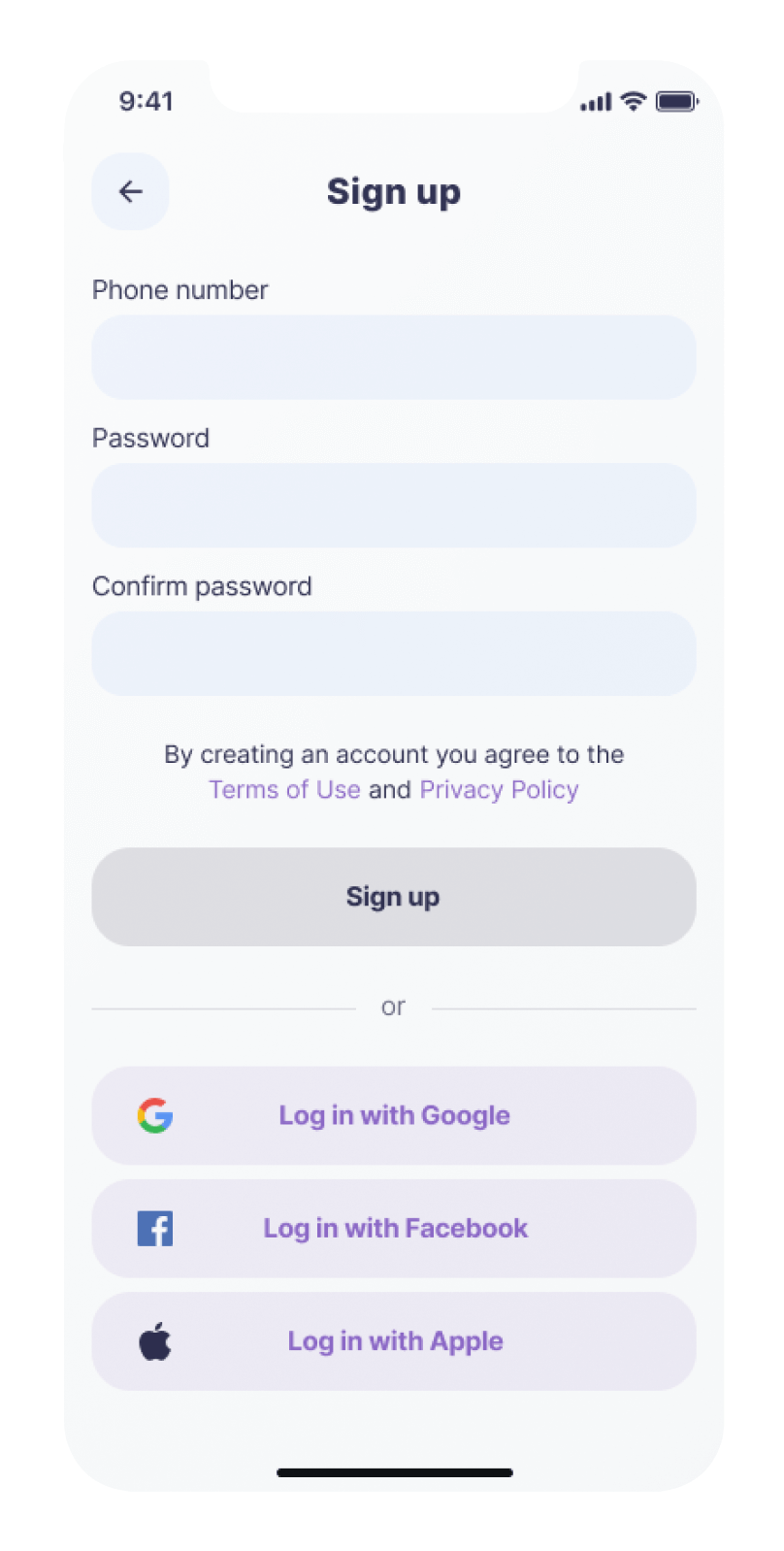
Task: Click the Google logo icon
Action: click(x=155, y=1115)
